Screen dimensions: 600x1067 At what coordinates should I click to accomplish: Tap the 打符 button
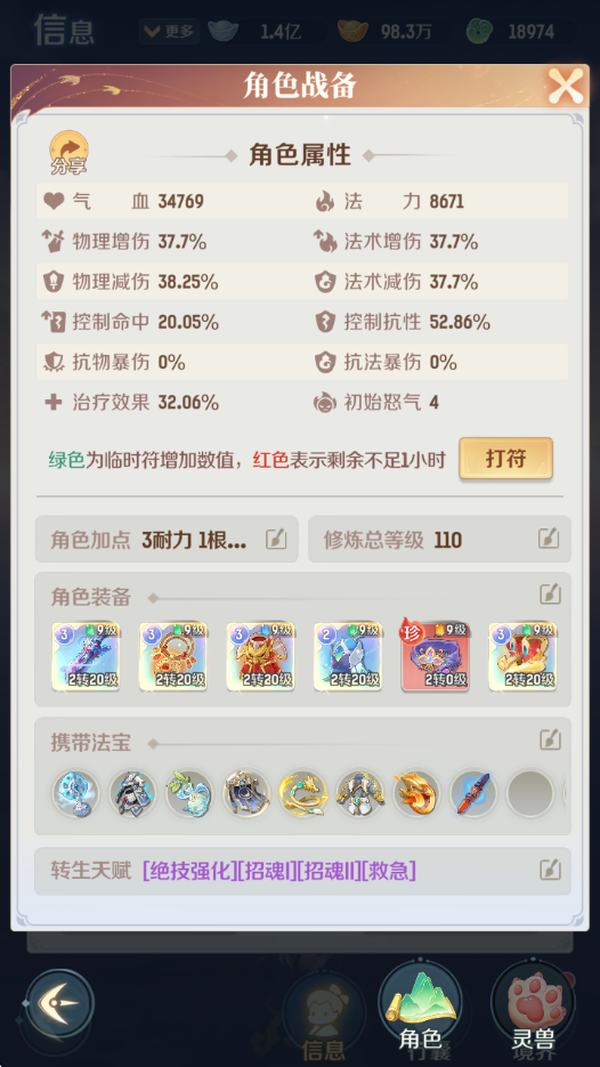[505, 459]
